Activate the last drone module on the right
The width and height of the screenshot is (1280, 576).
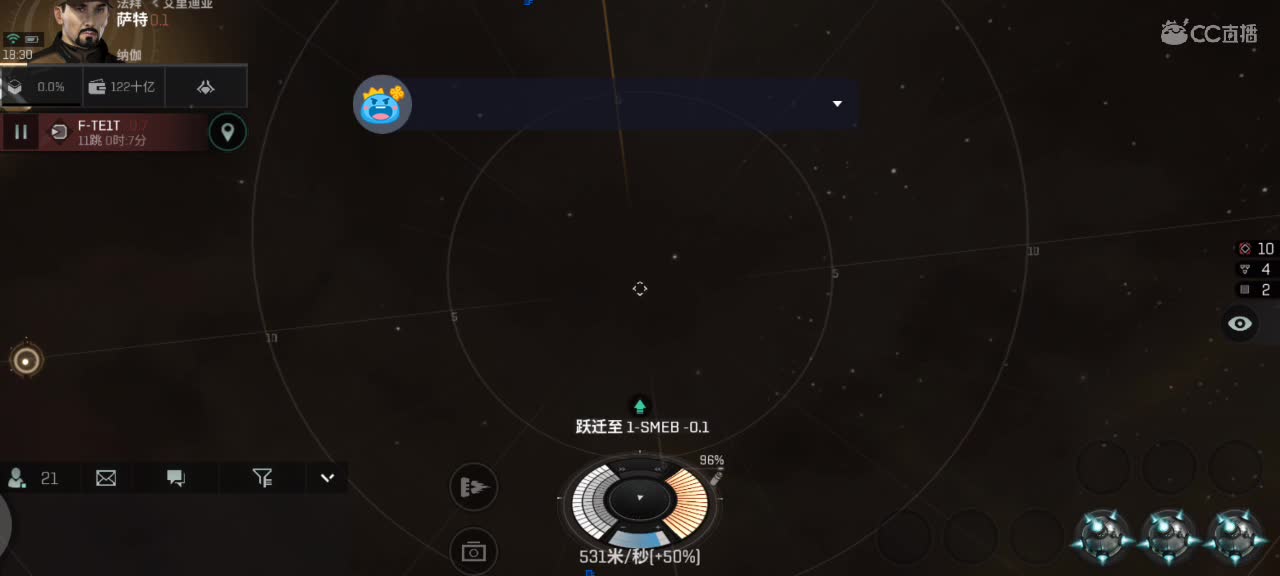click(1235, 536)
